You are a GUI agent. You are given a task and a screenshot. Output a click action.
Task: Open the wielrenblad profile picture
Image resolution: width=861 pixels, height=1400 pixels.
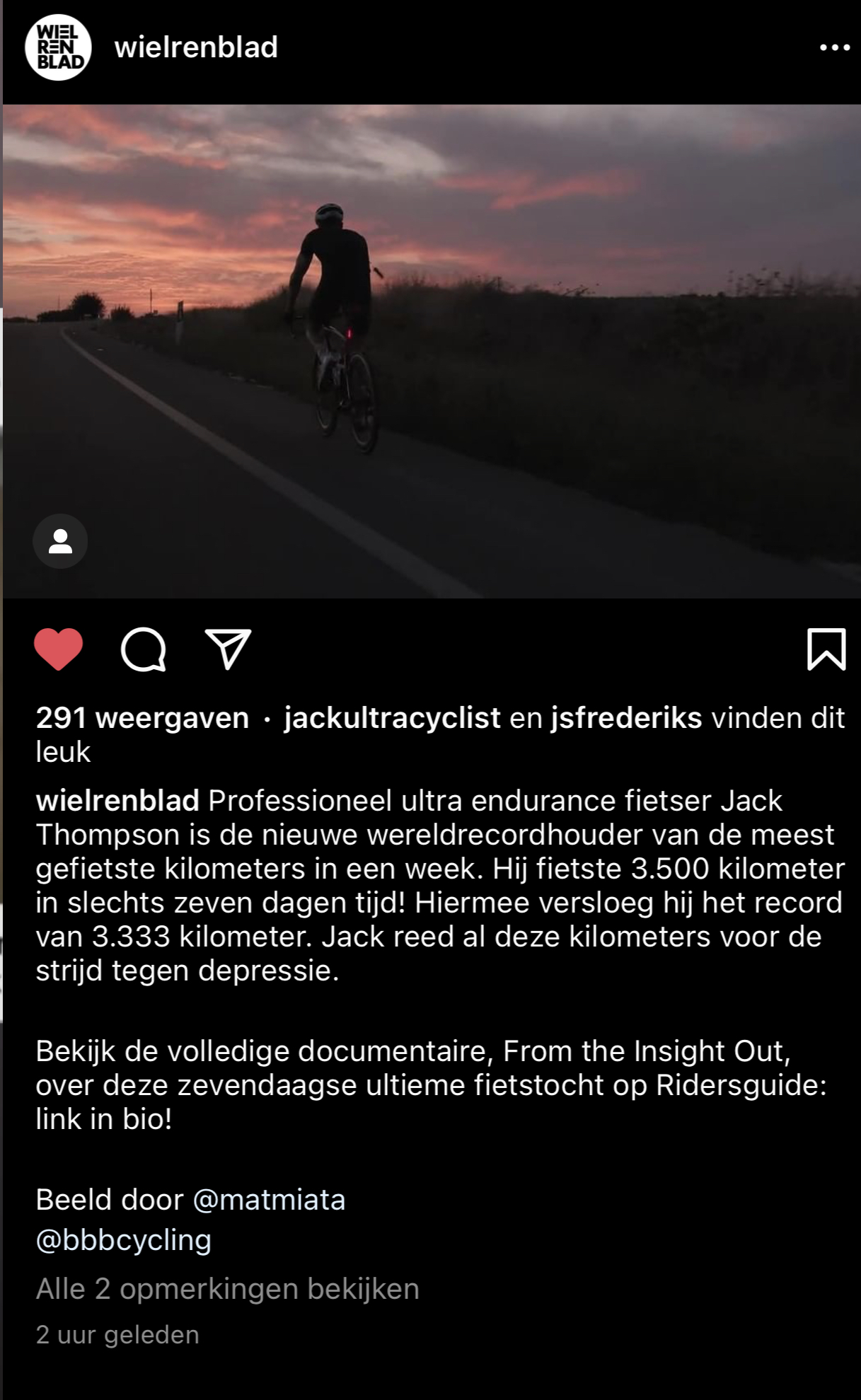pos(58,47)
